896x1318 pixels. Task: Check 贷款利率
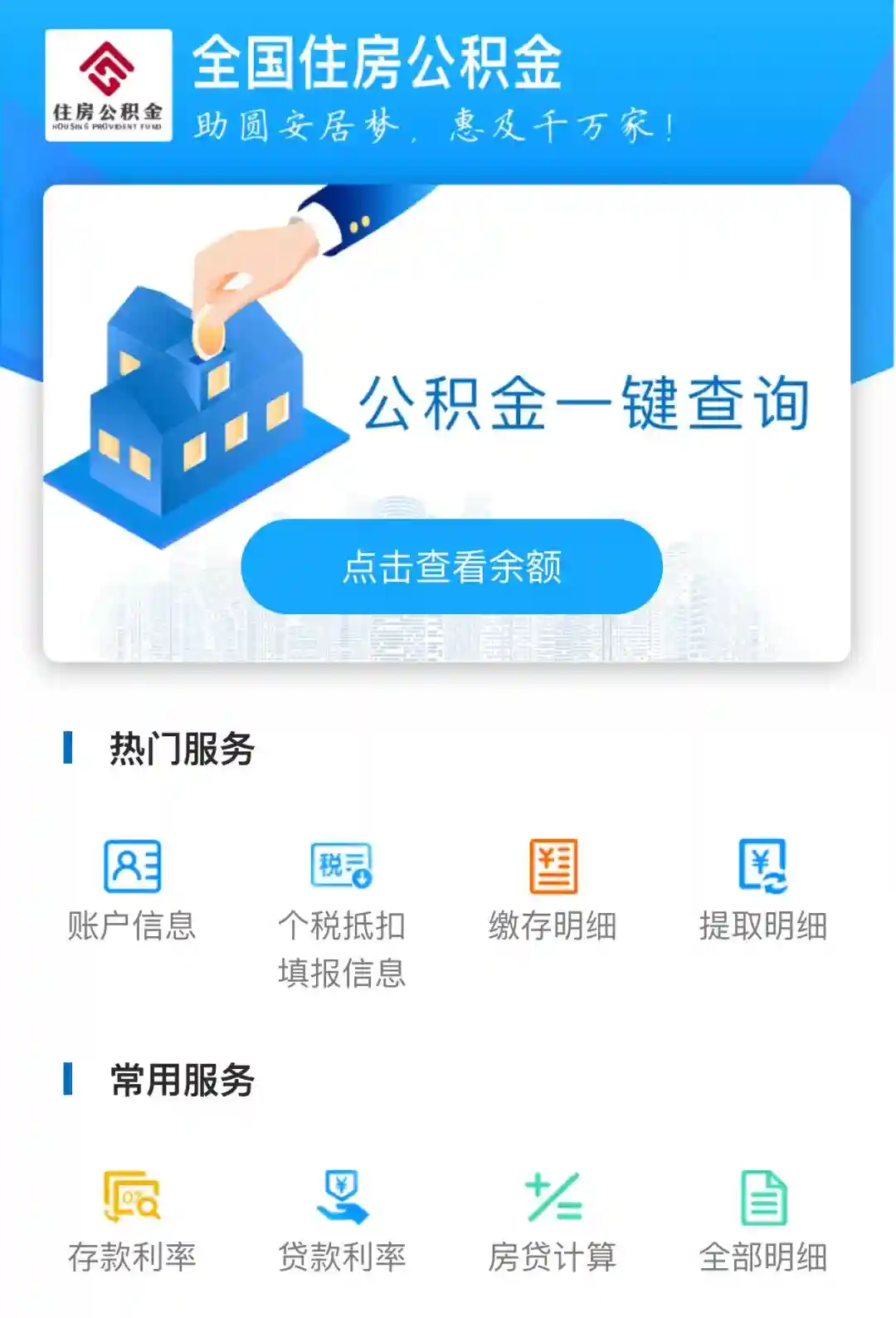pyautogui.click(x=342, y=1220)
